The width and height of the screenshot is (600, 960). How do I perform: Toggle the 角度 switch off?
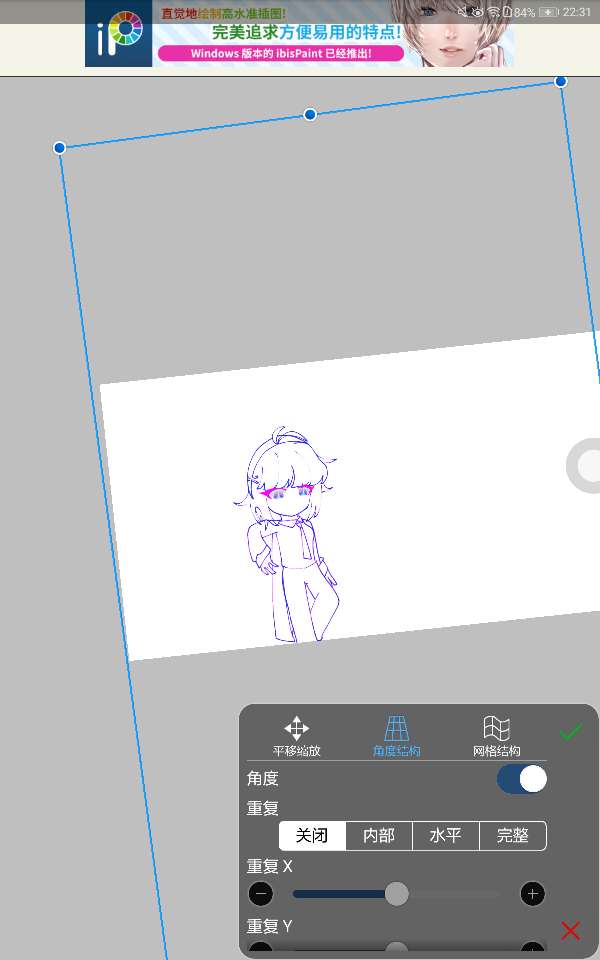(x=522, y=779)
